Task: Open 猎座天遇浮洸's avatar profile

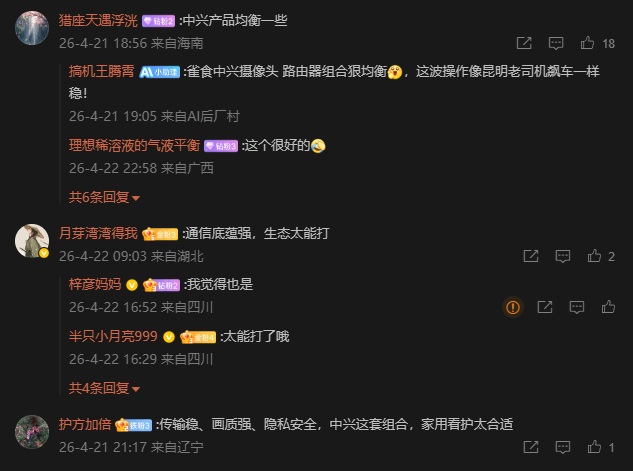Action: 32,27
